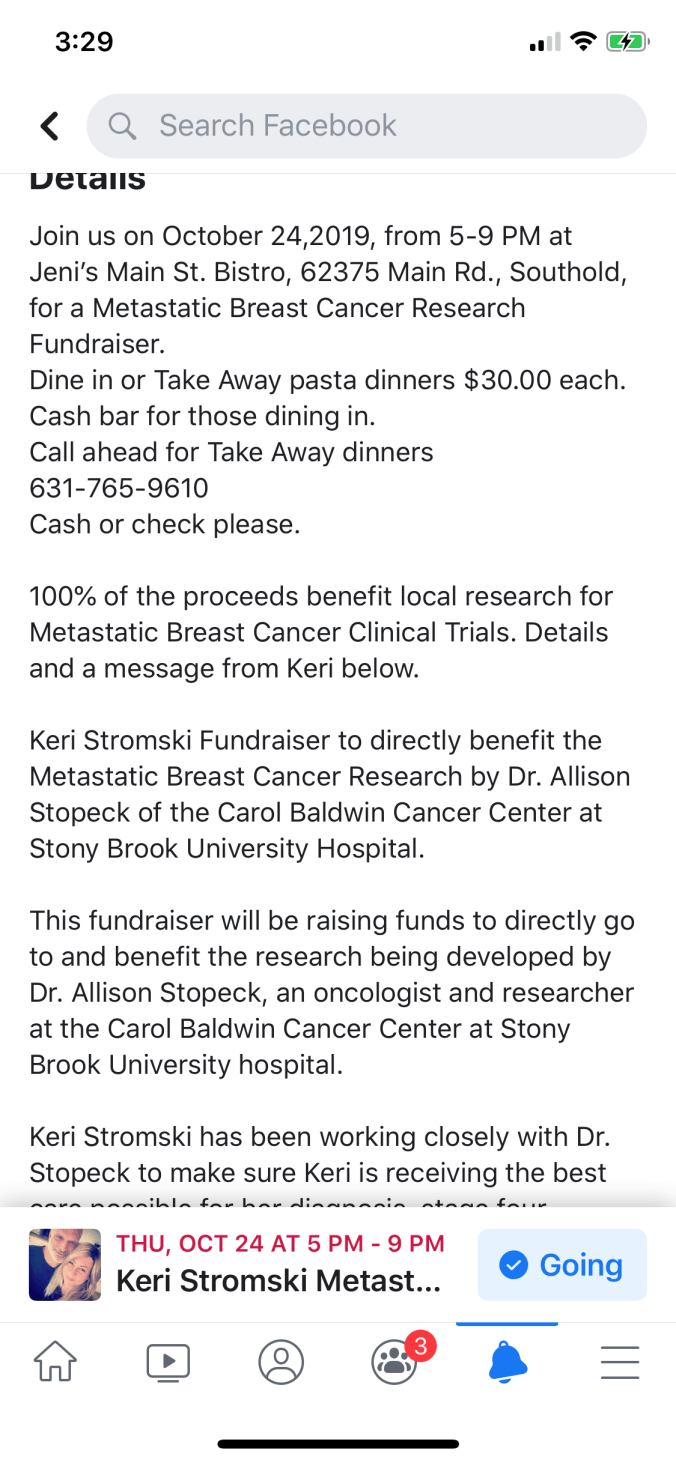Switch to the Profile tab

tap(281, 1362)
